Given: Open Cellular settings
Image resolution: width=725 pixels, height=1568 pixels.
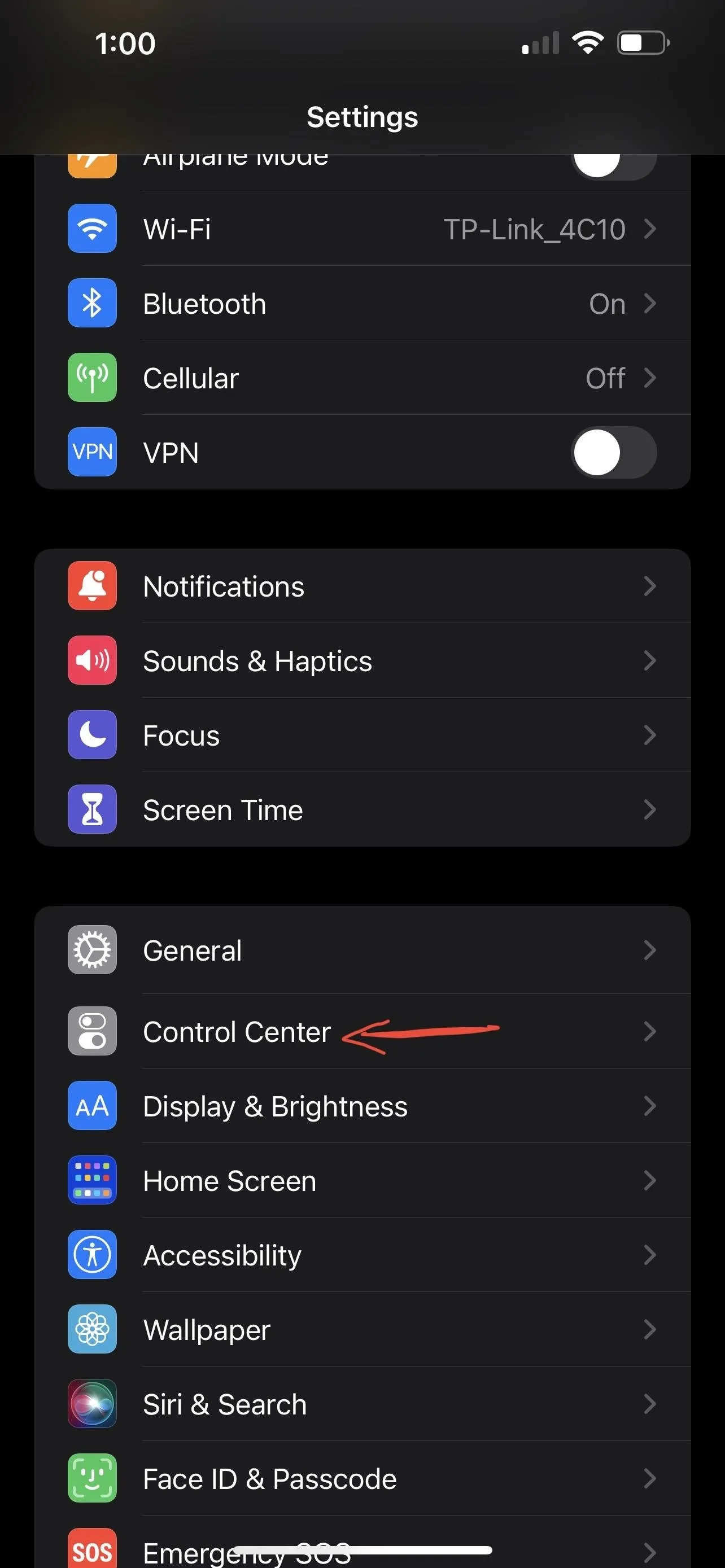Looking at the screenshot, I should (362, 378).
